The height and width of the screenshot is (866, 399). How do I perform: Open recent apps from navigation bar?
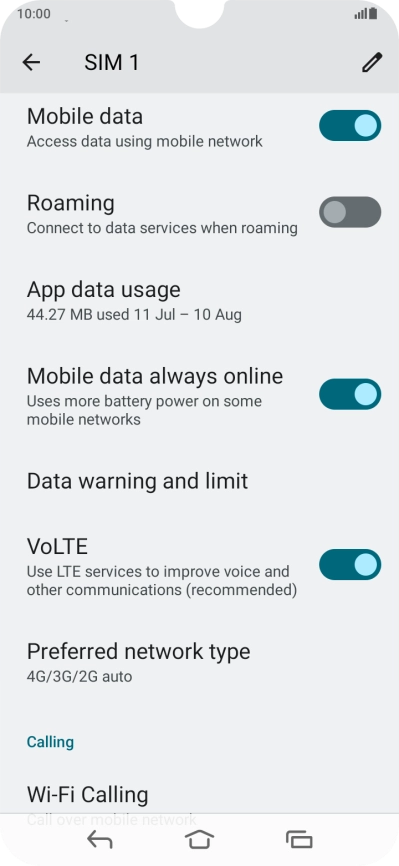pyautogui.click(x=299, y=839)
